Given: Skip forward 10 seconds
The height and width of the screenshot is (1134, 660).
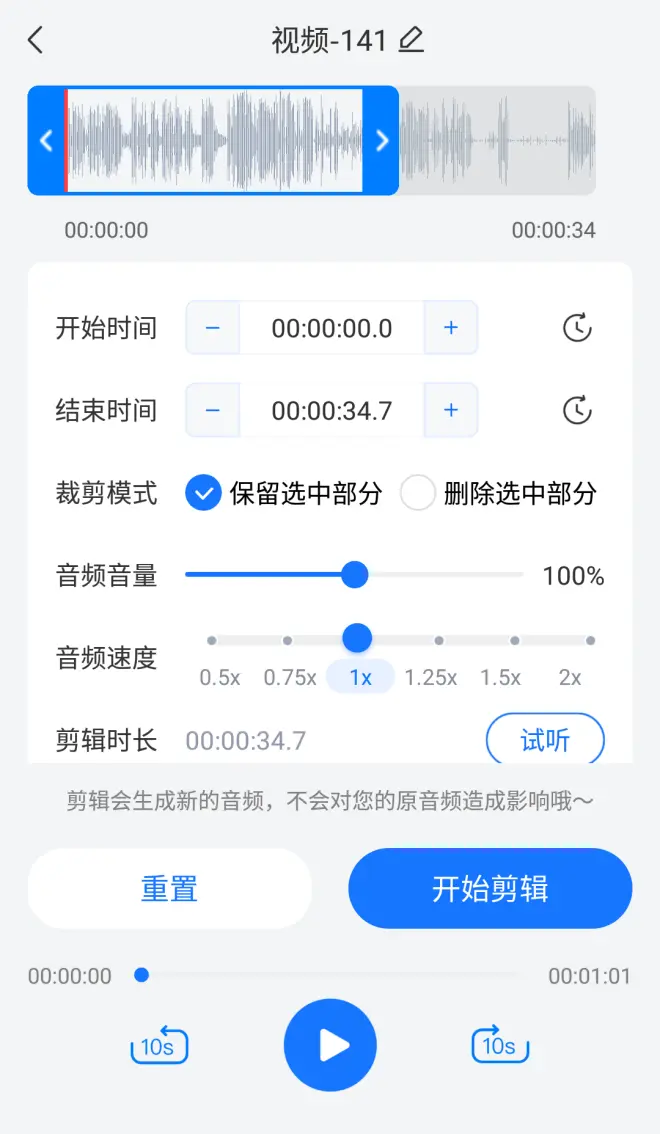Looking at the screenshot, I should [500, 1044].
